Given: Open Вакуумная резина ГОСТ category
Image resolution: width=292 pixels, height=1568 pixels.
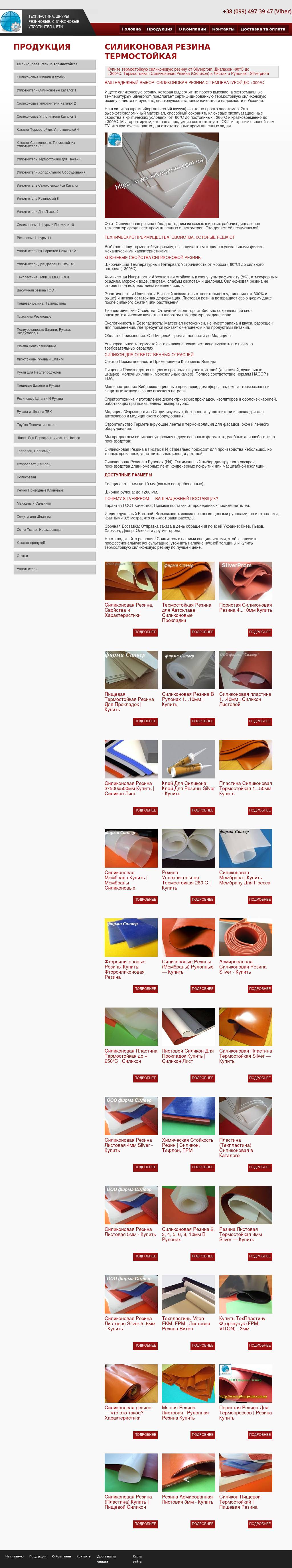Looking at the screenshot, I should [x=55, y=290].
